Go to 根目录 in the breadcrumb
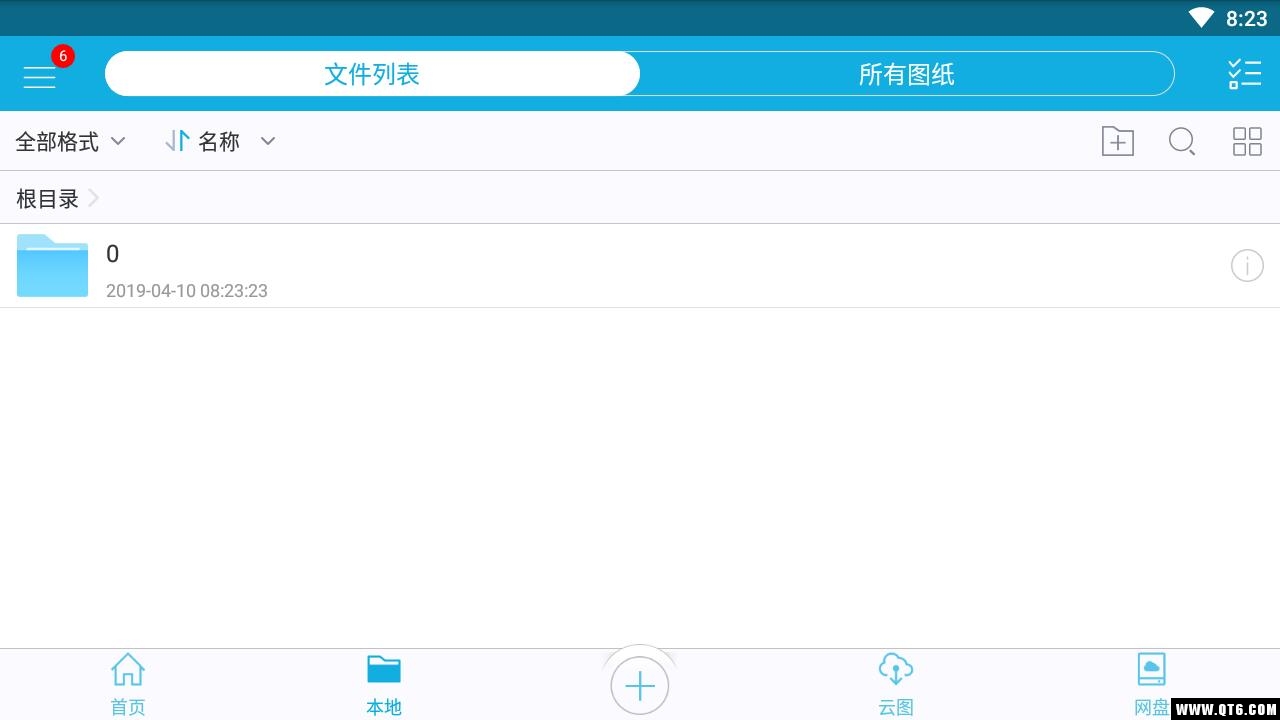This screenshot has width=1280, height=720. click(47, 198)
